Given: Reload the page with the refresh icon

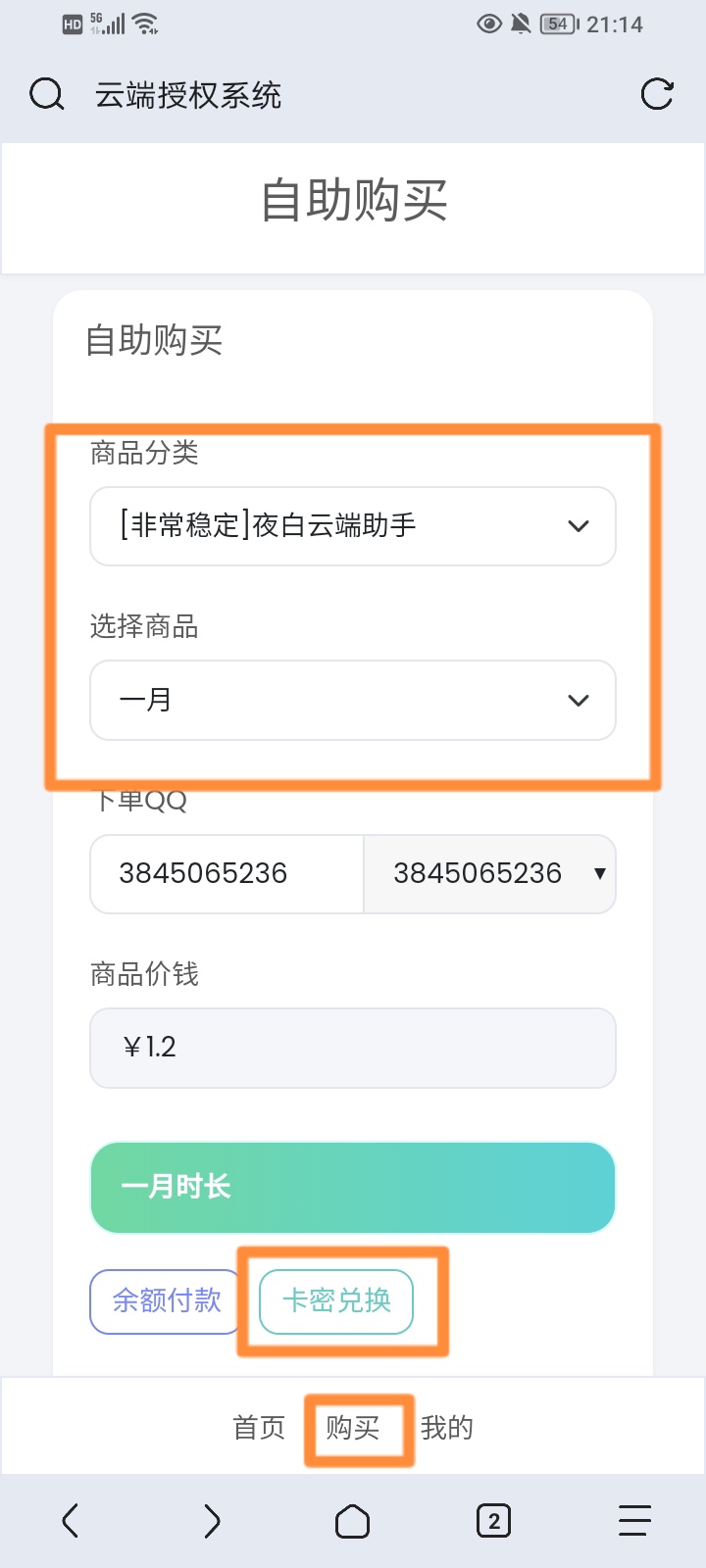Looking at the screenshot, I should tap(657, 94).
